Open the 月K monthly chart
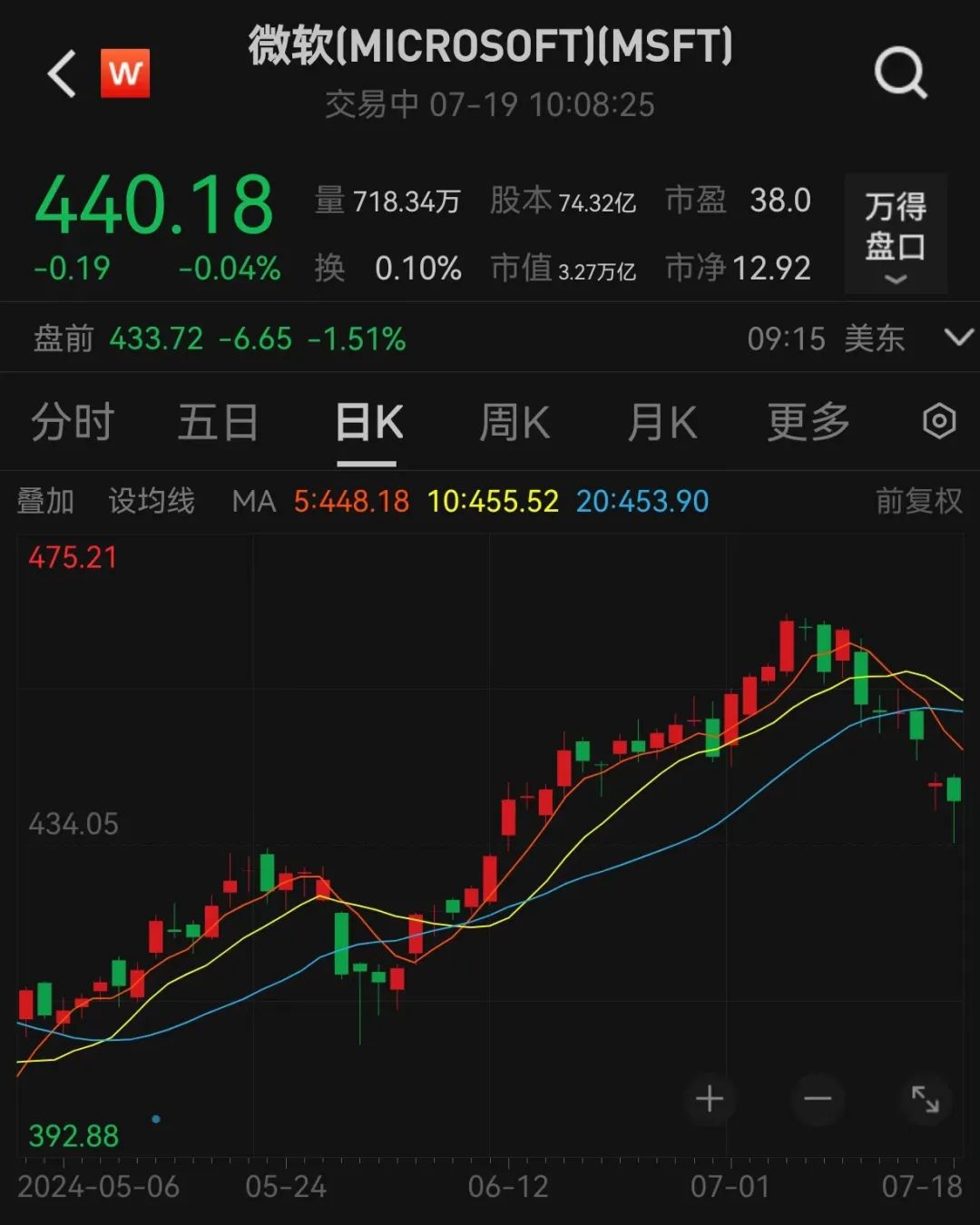 tap(661, 422)
